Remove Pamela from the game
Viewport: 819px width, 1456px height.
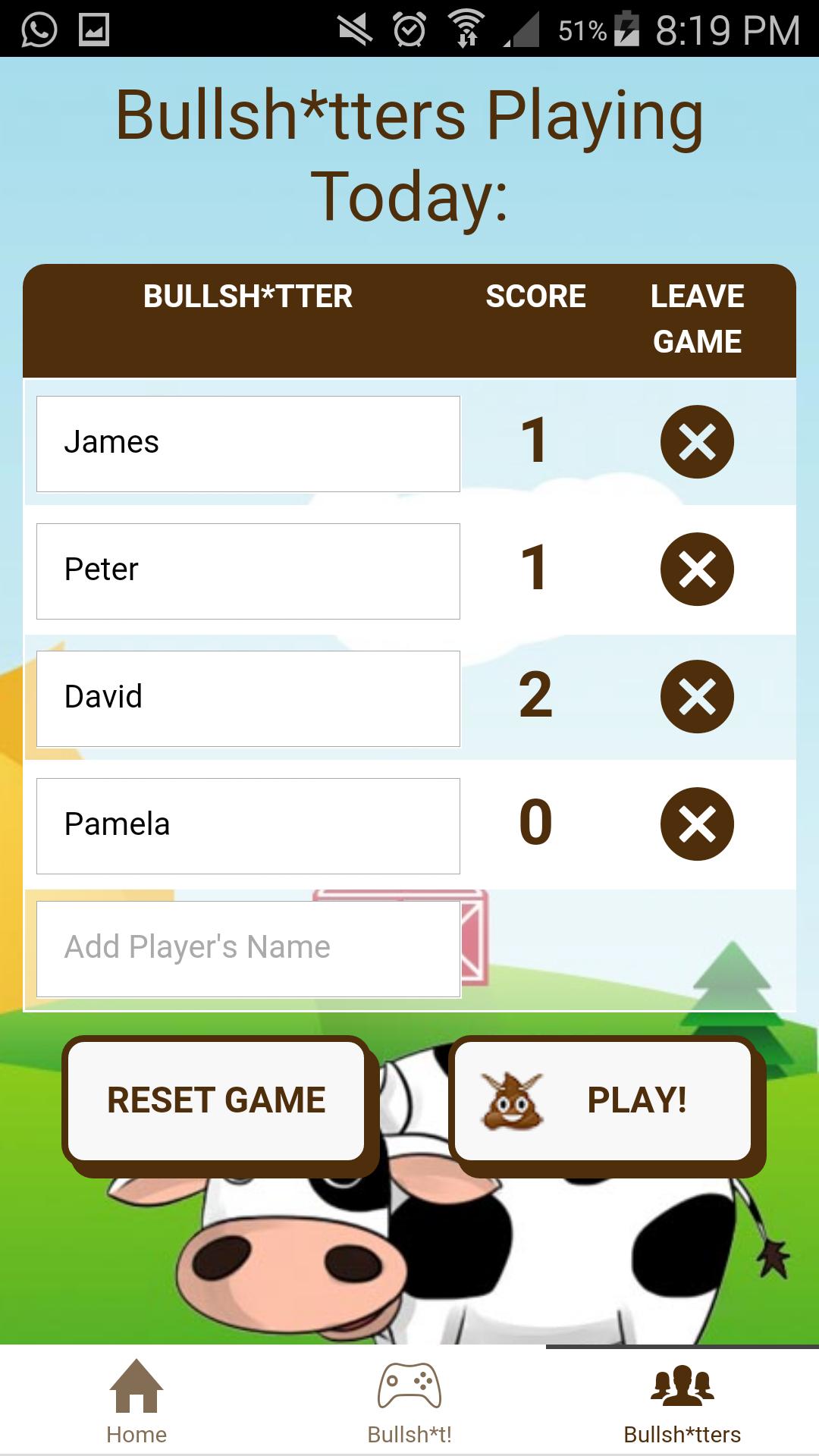[697, 824]
